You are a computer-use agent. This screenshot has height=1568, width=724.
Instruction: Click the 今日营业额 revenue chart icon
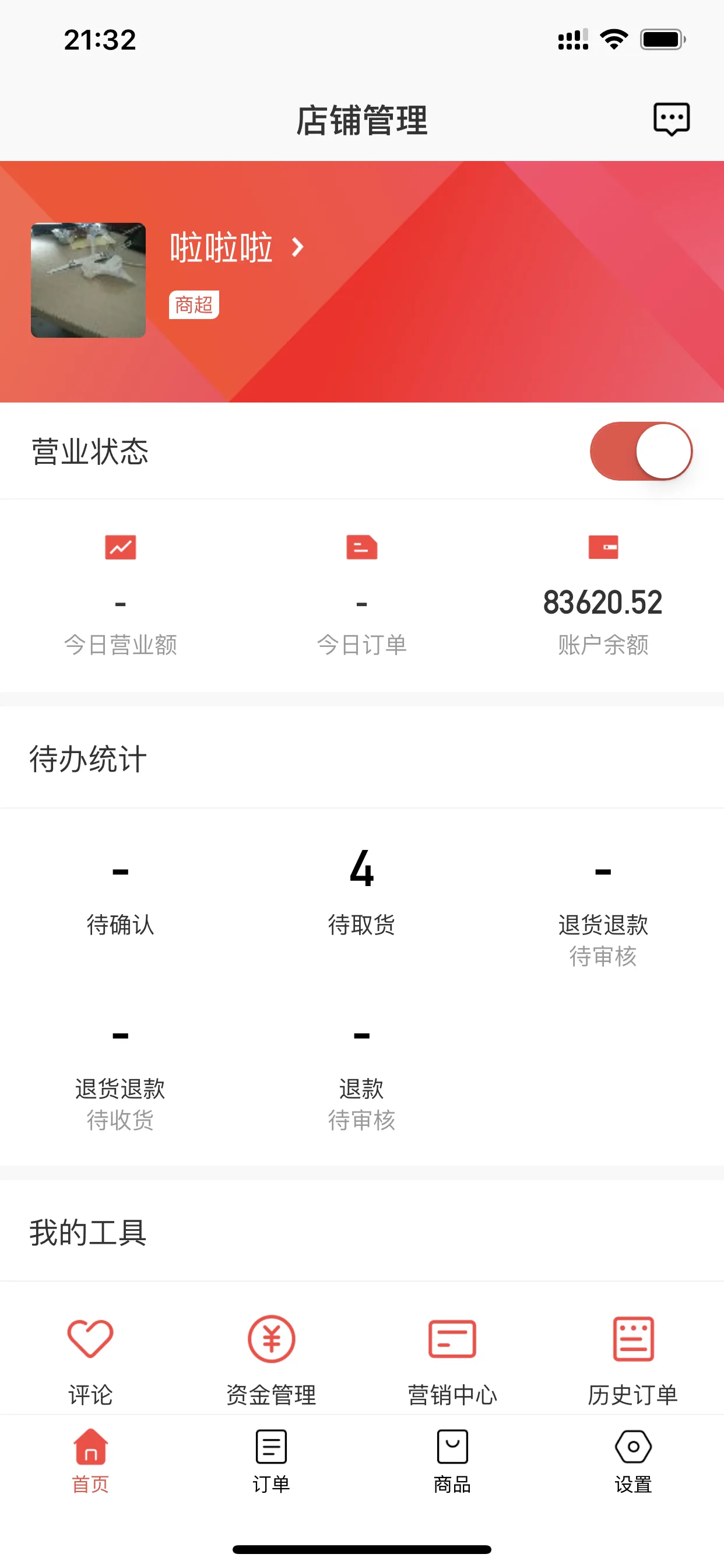[x=120, y=547]
